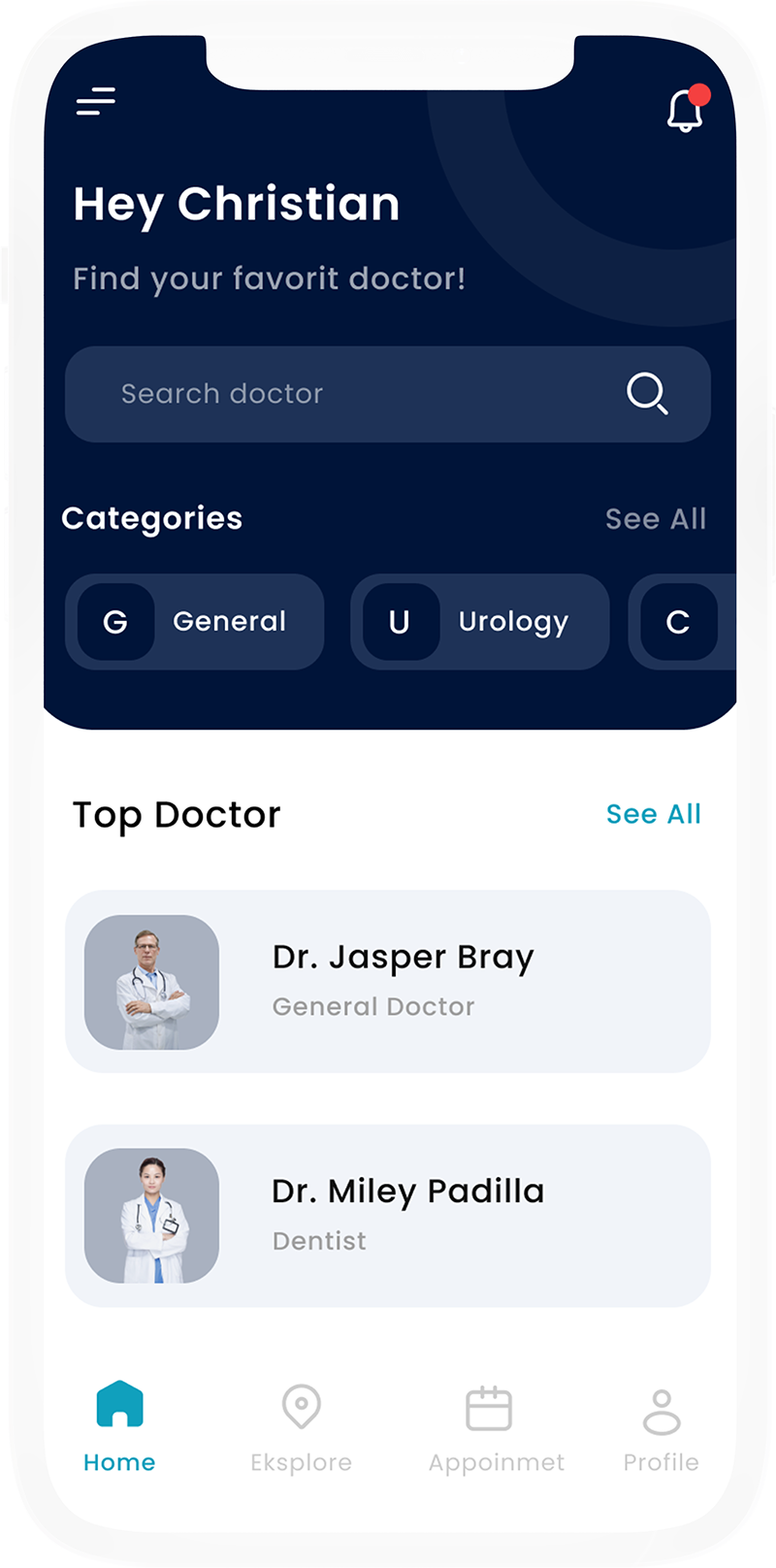Switch to the Profile tab

tap(661, 1426)
